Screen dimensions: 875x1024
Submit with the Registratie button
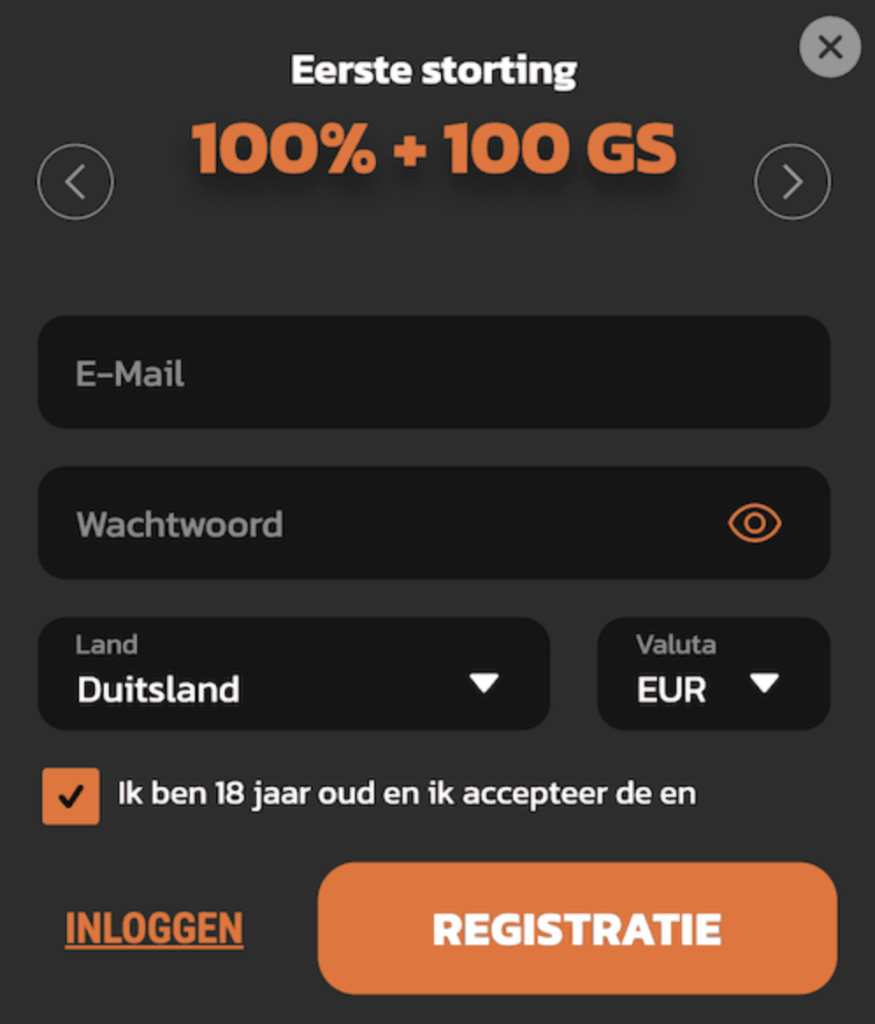click(x=577, y=929)
